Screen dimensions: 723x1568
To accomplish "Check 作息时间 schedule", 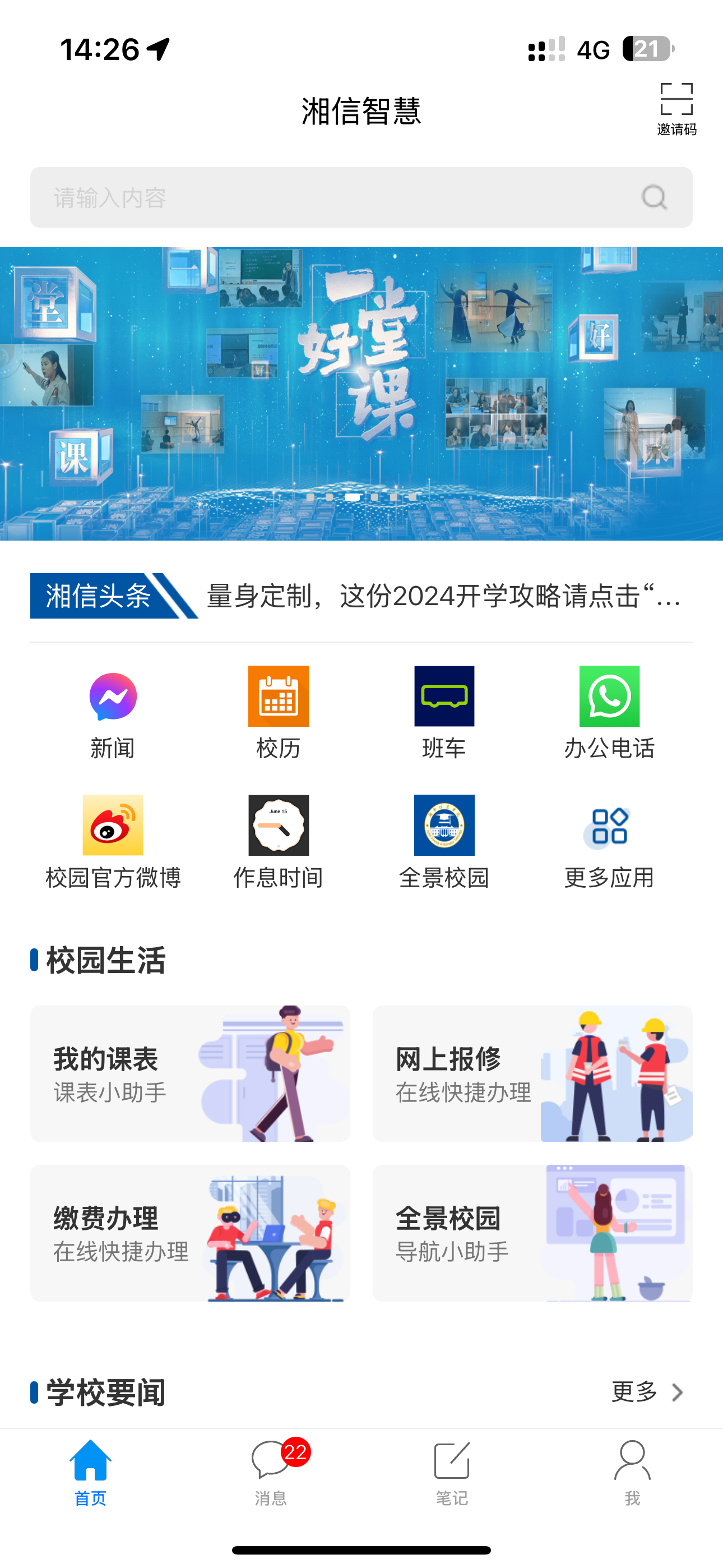I will (x=278, y=842).
